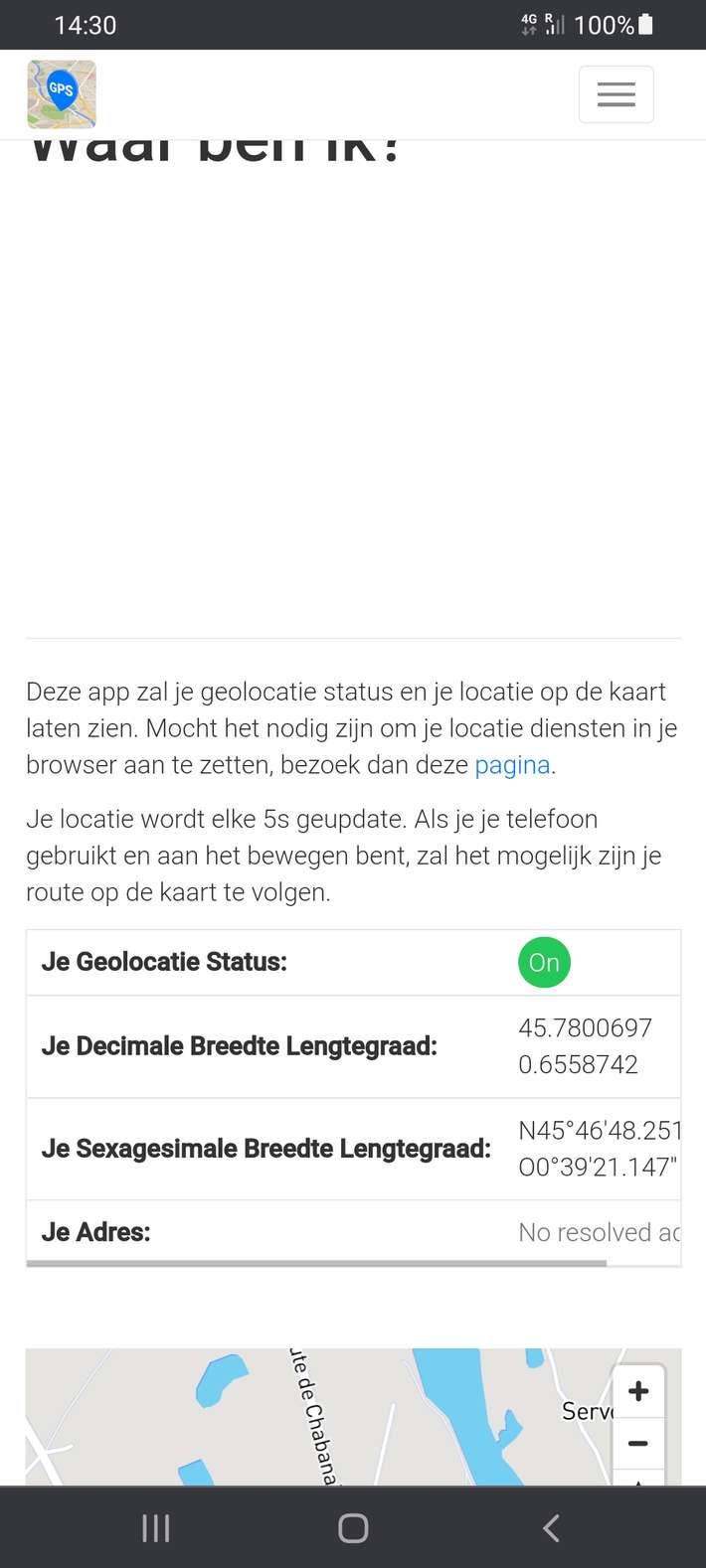Open the 'pagina' link
This screenshot has width=706, height=1568.
point(512,765)
